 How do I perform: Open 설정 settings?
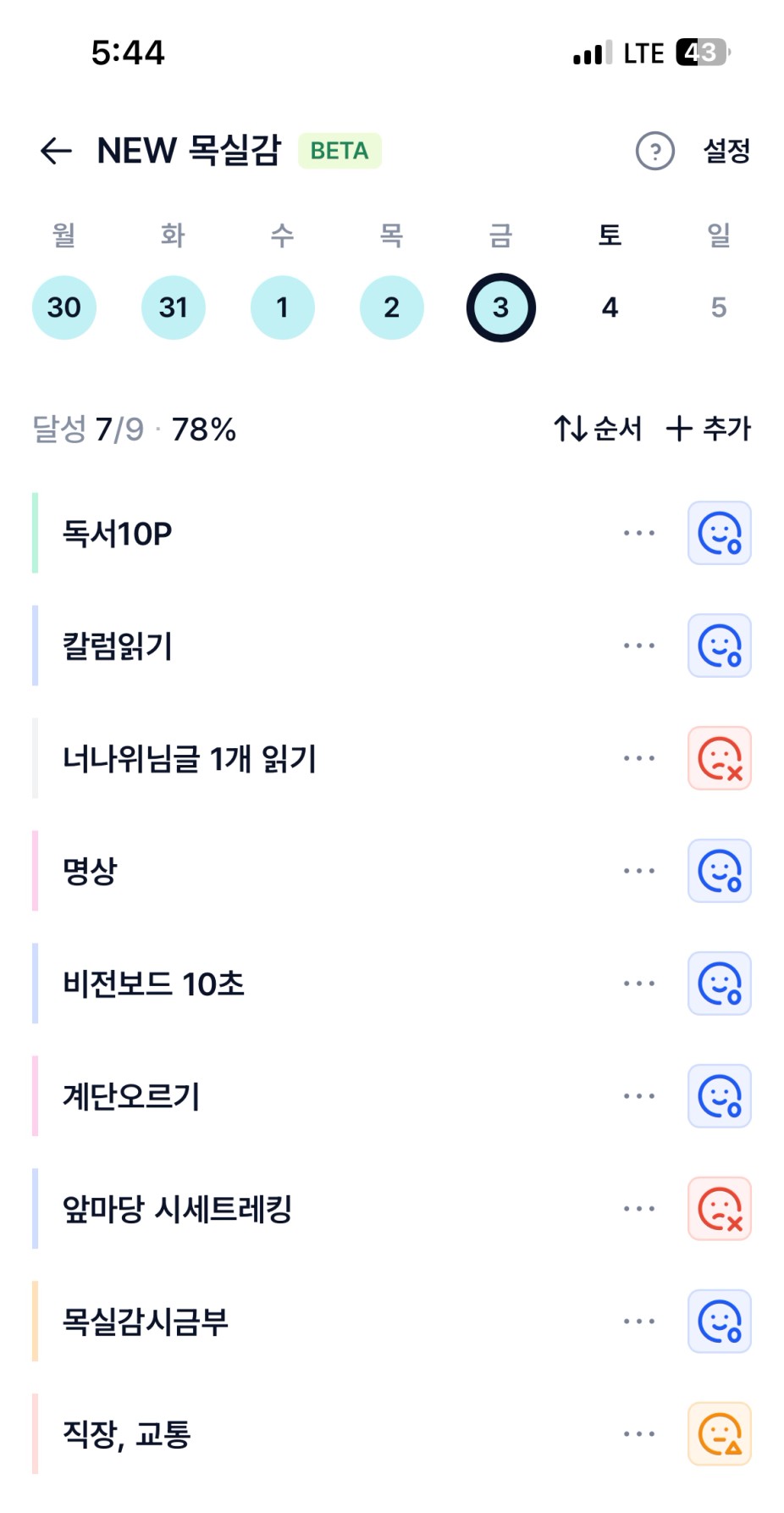[726, 152]
